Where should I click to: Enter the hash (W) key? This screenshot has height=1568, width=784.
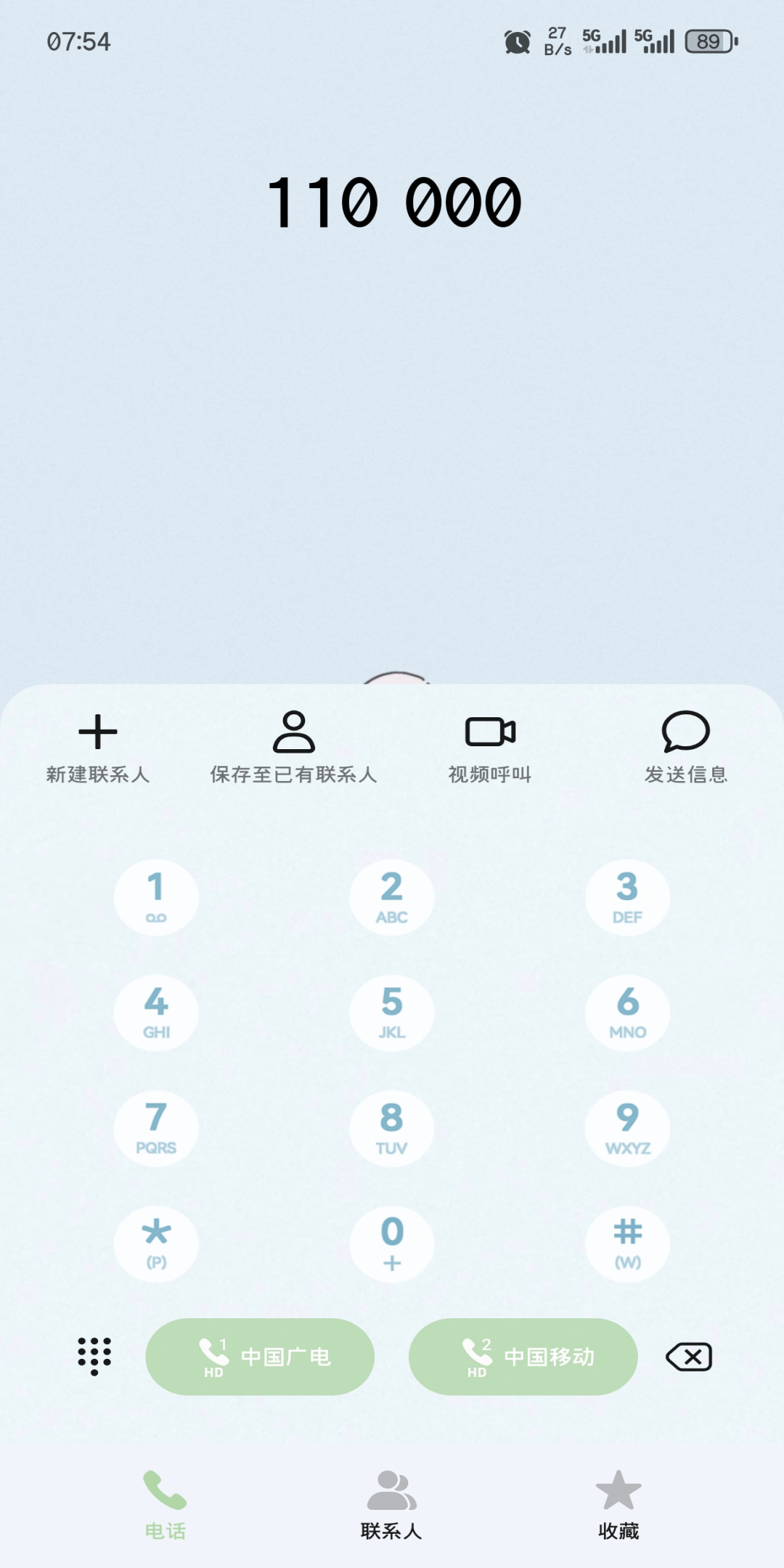pyautogui.click(x=627, y=1244)
